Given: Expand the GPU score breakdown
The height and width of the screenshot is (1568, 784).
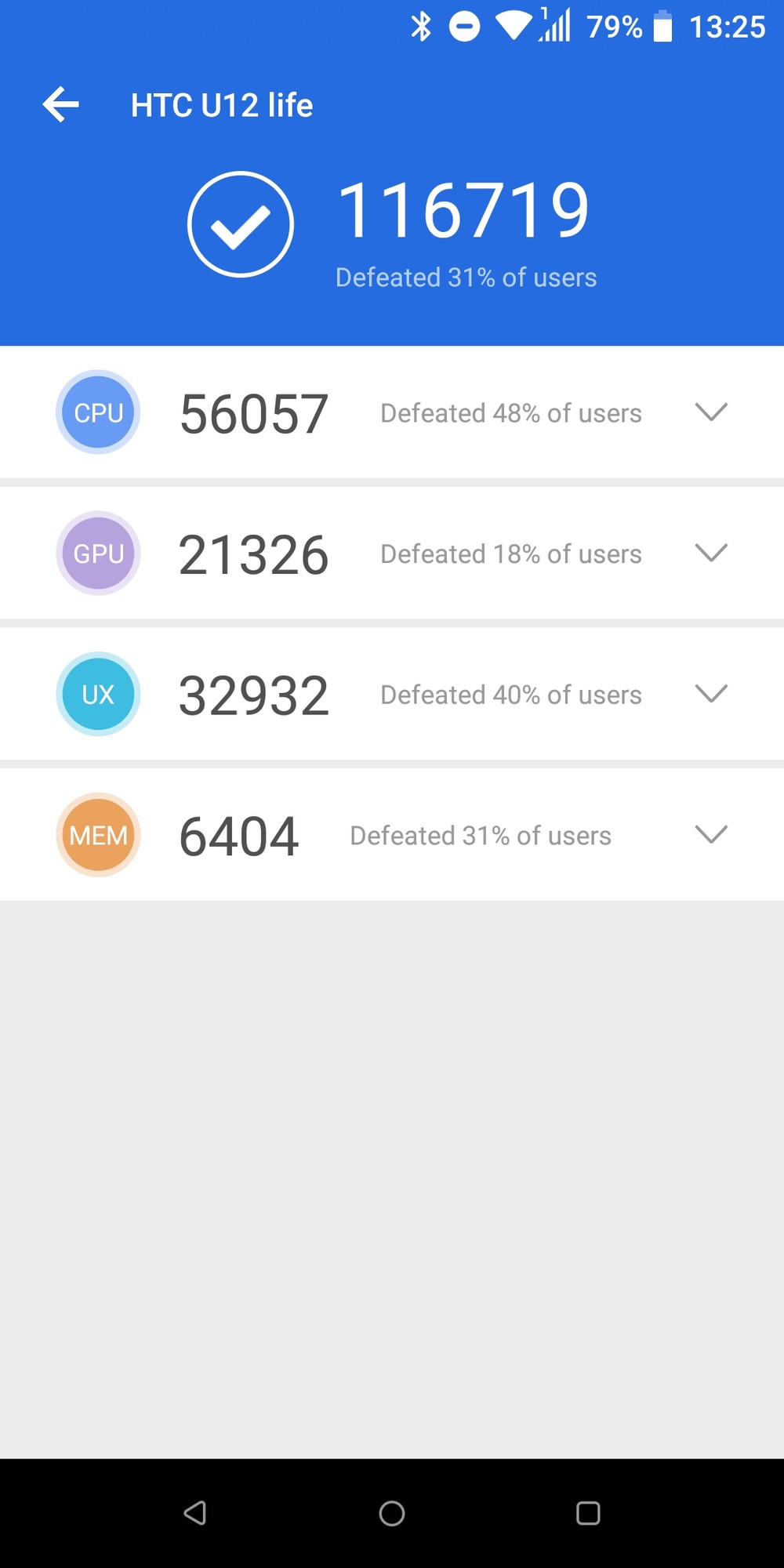Looking at the screenshot, I should [711, 554].
